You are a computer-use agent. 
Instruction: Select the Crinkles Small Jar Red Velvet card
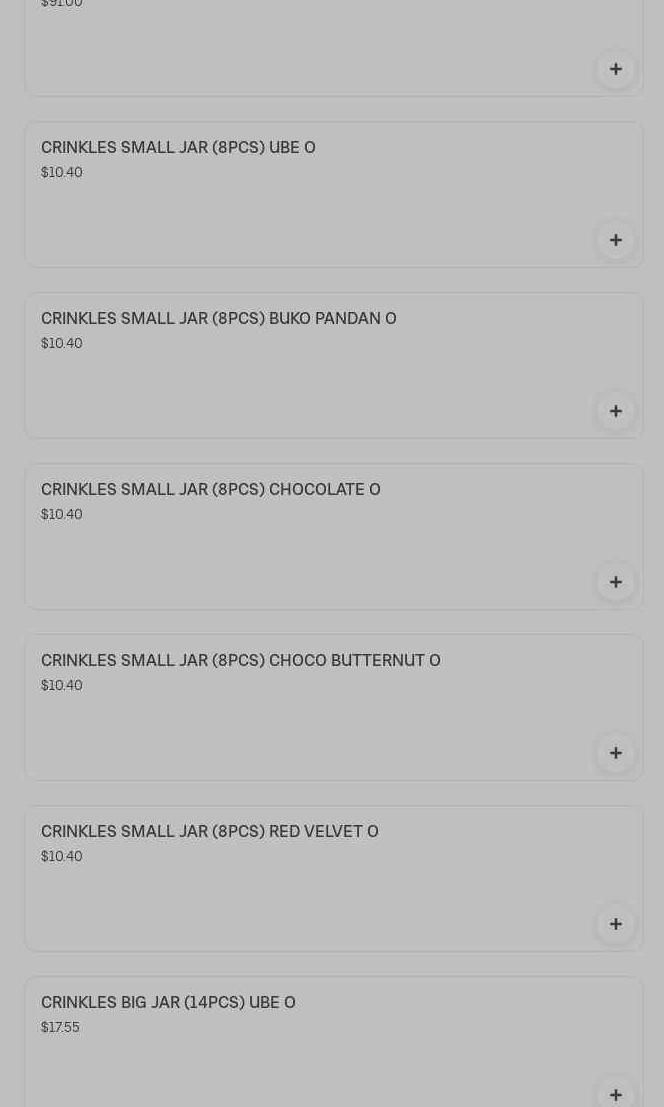[209, 832]
